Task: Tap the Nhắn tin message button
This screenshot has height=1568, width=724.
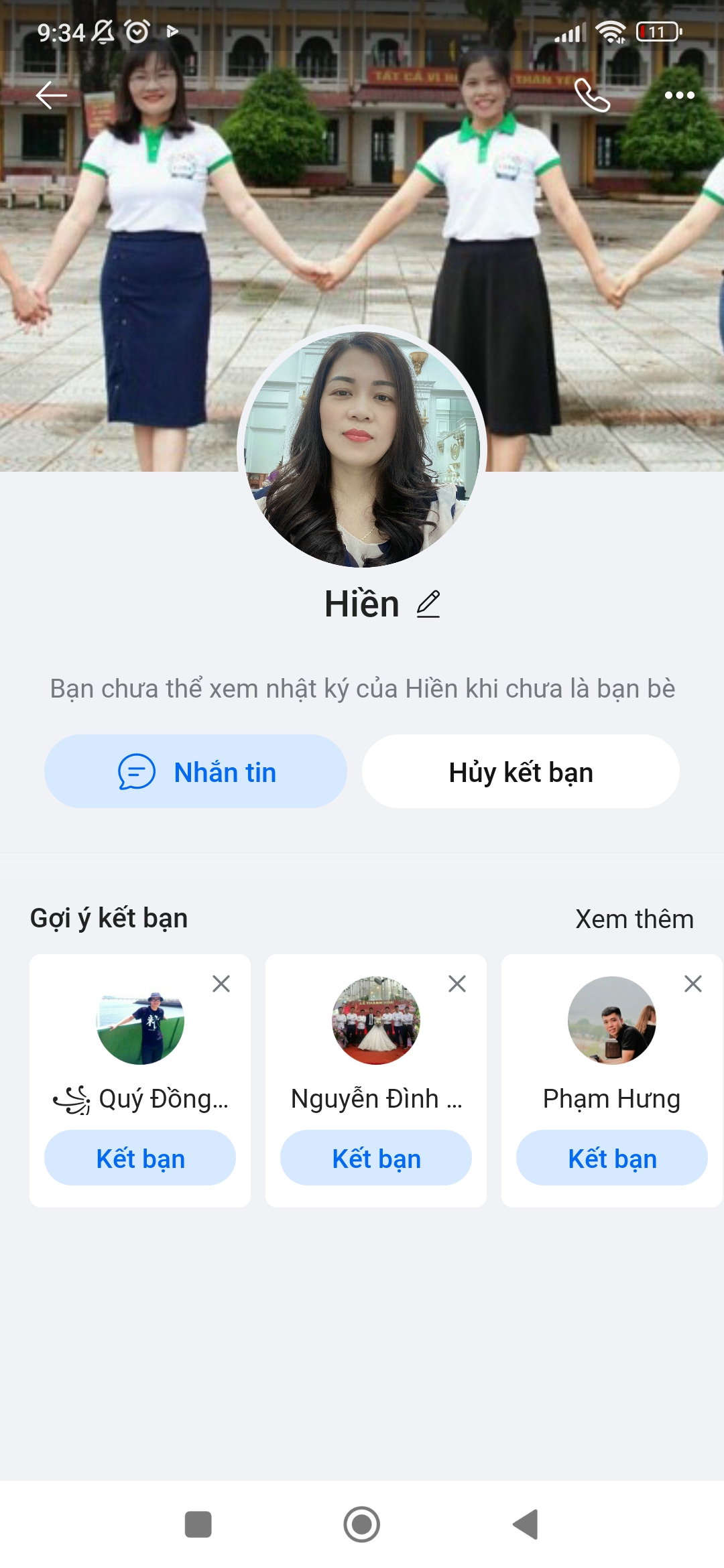Action: [x=196, y=772]
